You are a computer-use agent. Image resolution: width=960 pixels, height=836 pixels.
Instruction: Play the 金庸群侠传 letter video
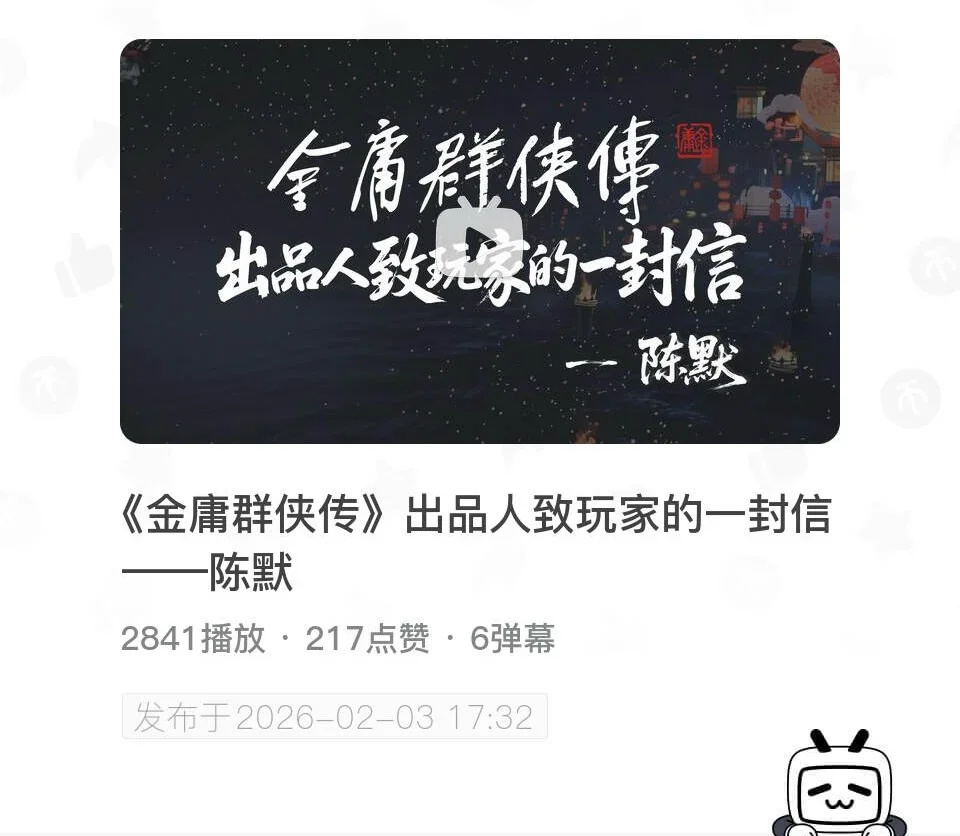point(479,243)
